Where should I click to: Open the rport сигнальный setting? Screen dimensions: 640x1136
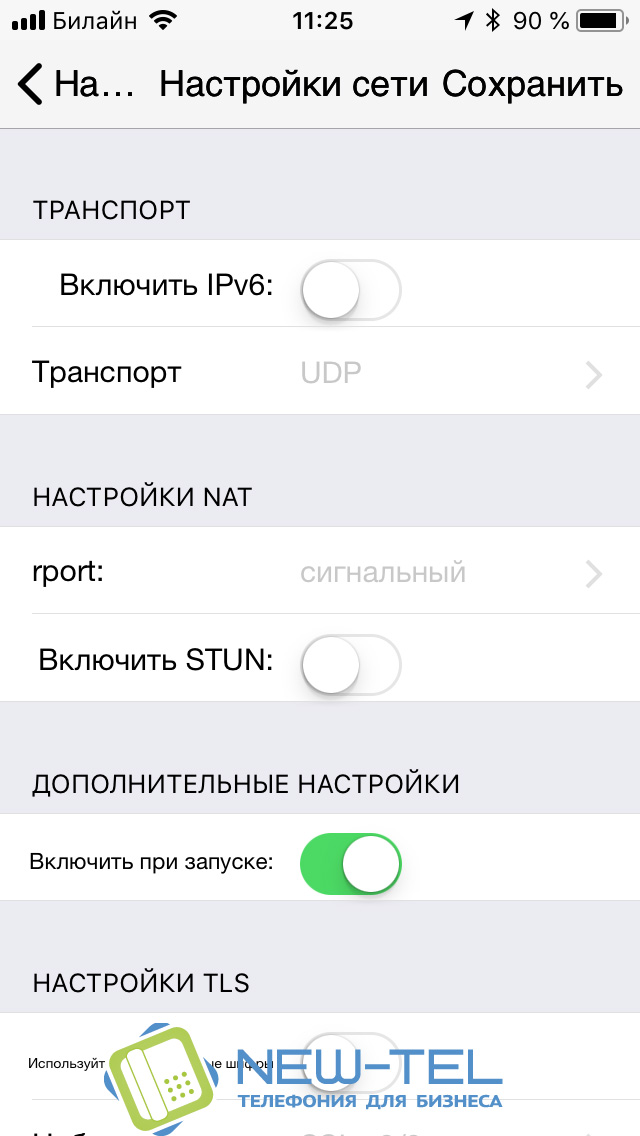click(x=320, y=573)
